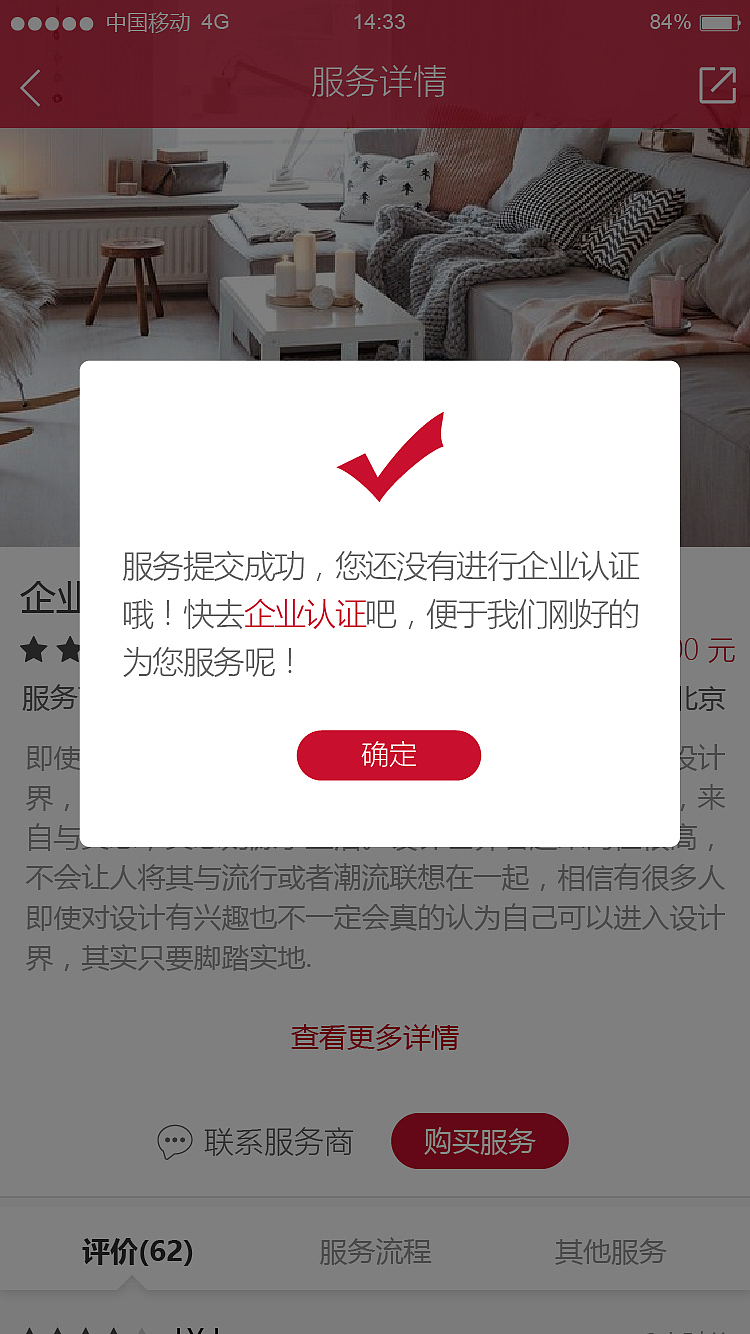Tap the 查看更多详情 link
This screenshot has width=750, height=1334.
tap(373, 1038)
